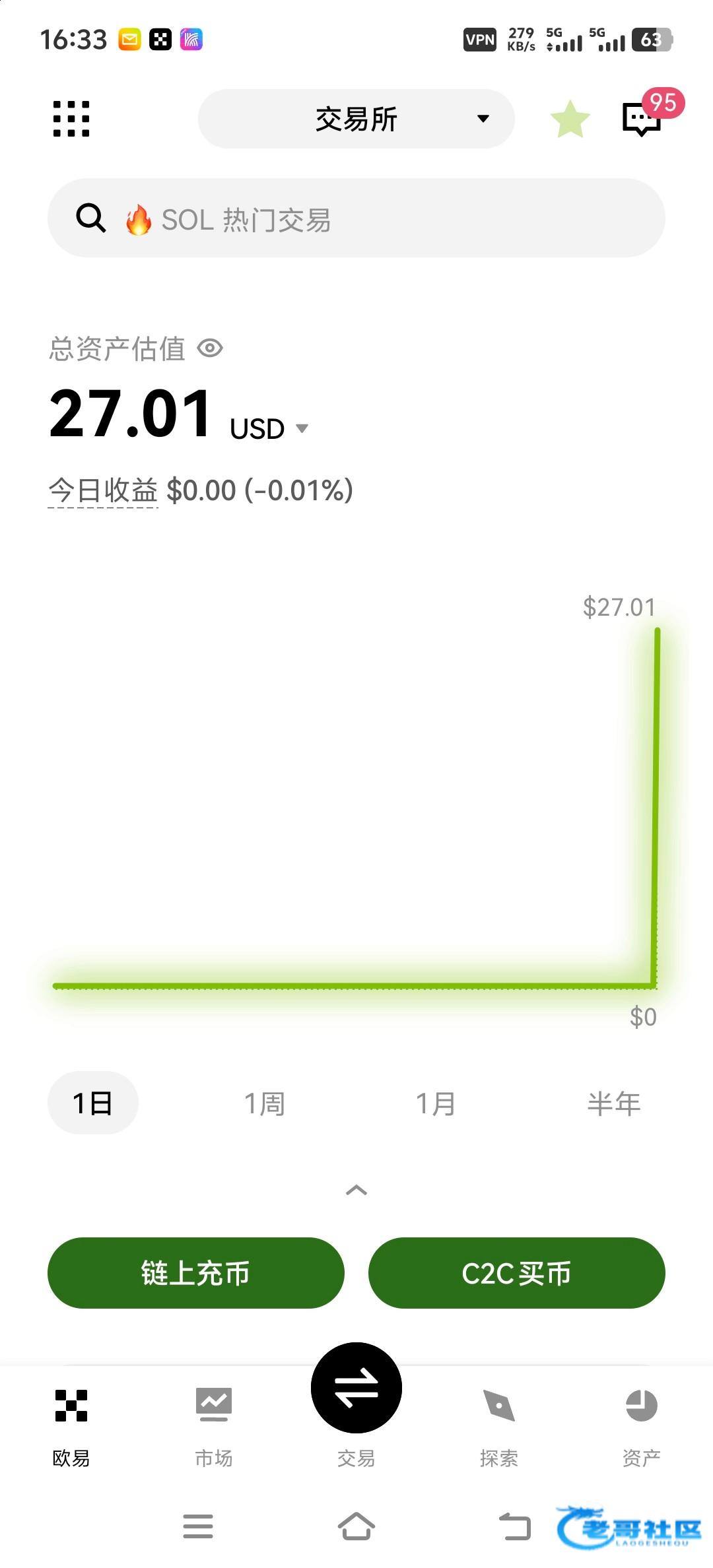713x1568 pixels.
Task: Tap the SOL 热门交易 search box
Action: tap(356, 218)
